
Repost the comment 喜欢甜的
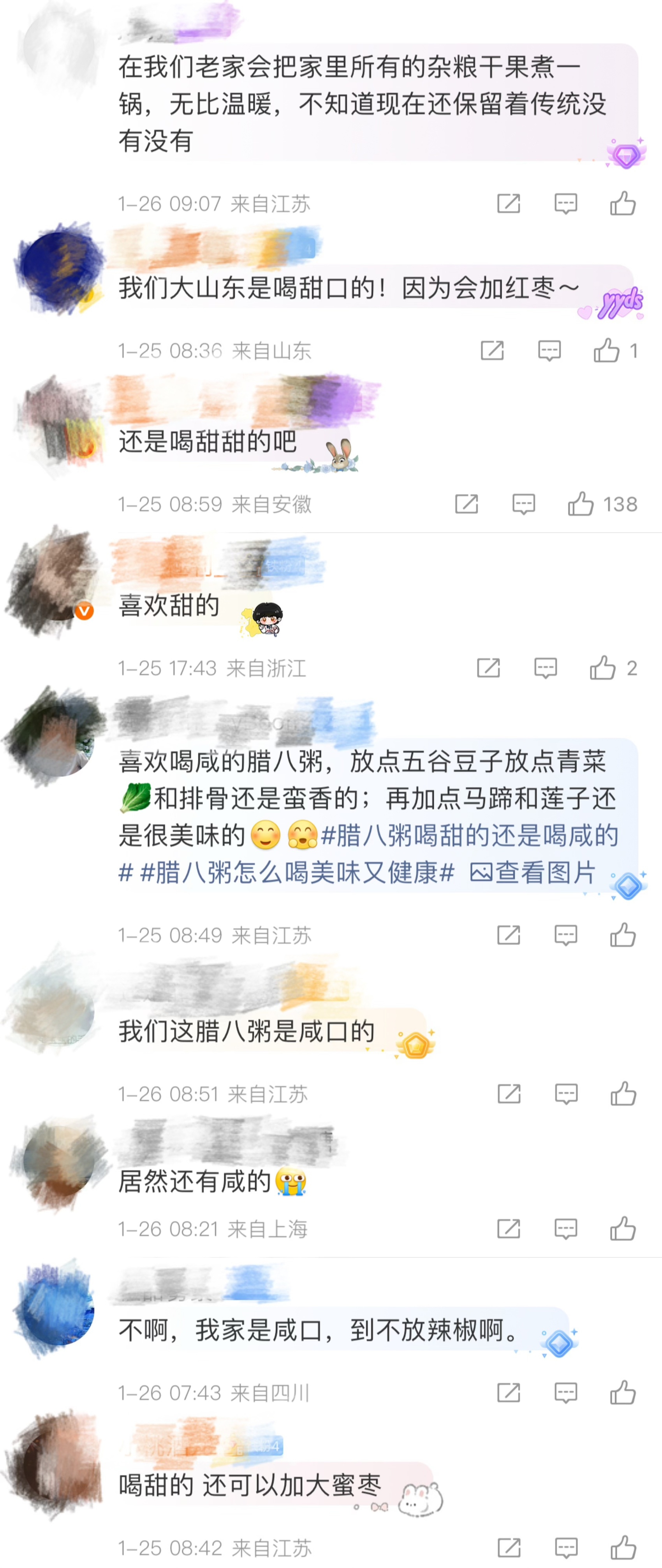[488, 668]
